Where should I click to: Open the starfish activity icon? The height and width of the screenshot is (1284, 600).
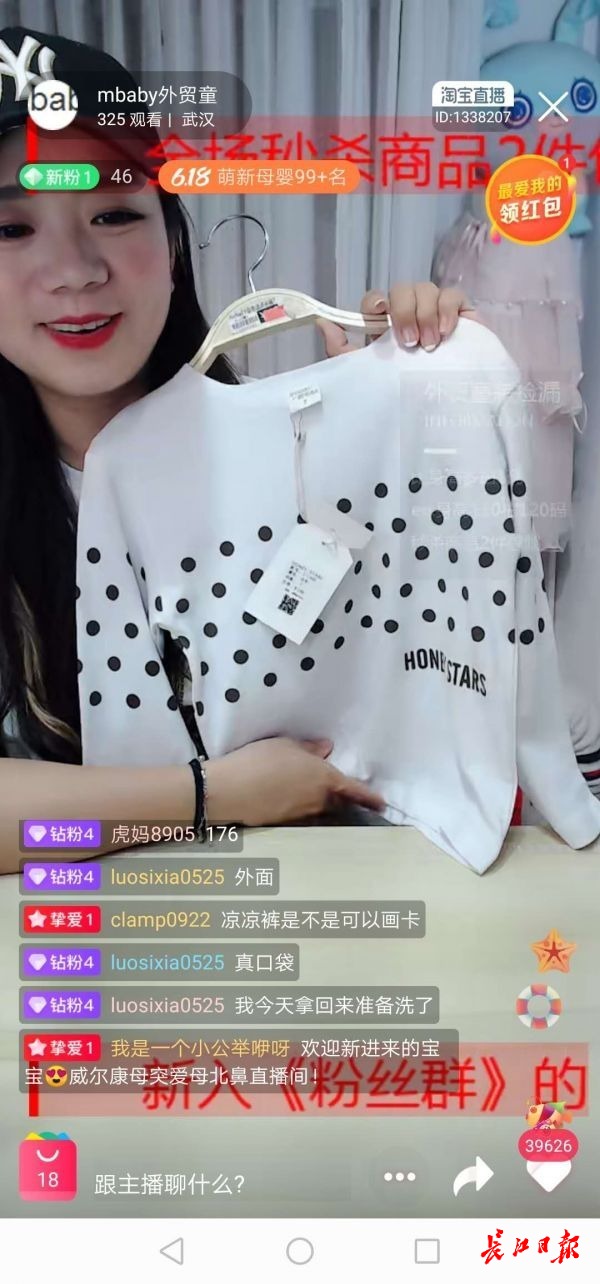point(552,950)
